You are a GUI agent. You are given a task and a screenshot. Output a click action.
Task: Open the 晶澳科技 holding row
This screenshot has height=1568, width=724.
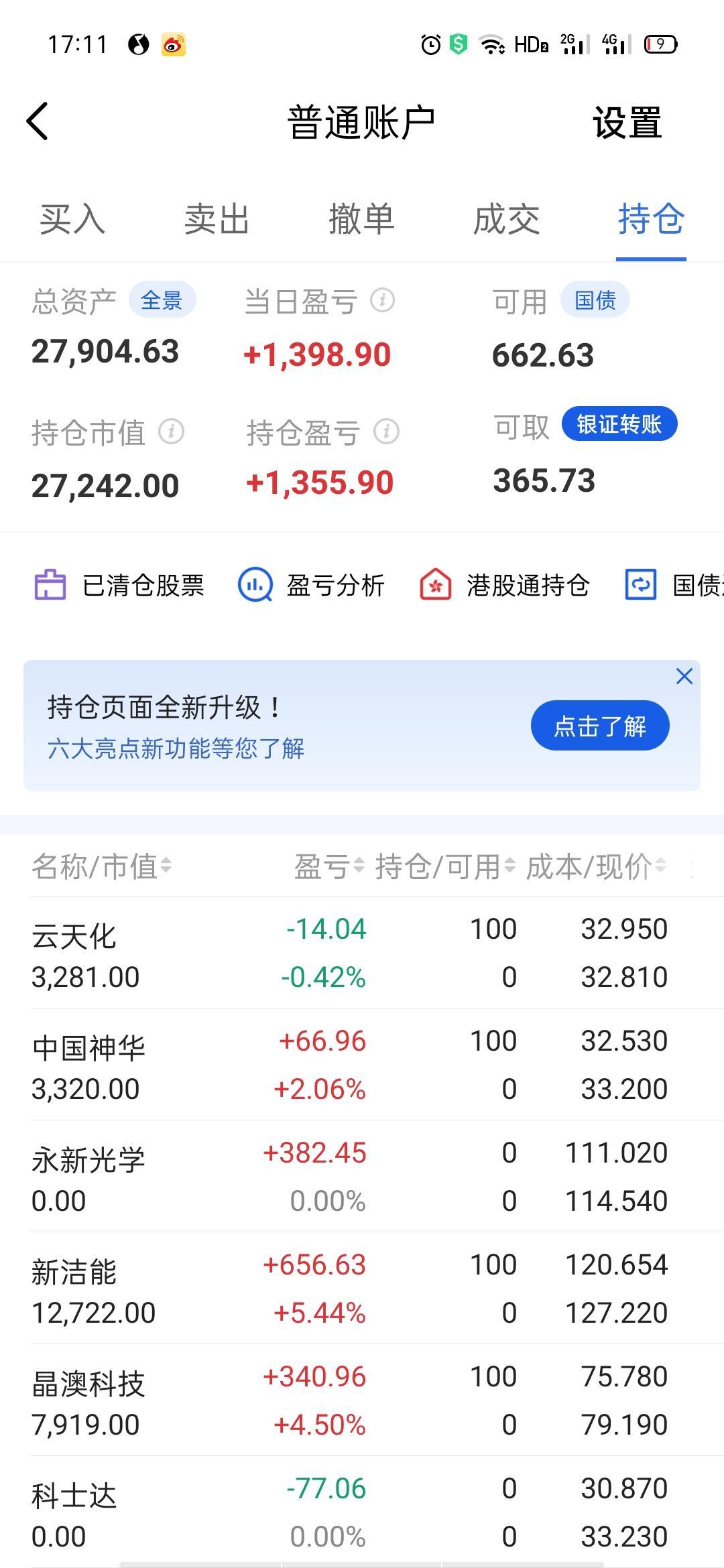pyautogui.click(x=362, y=1400)
